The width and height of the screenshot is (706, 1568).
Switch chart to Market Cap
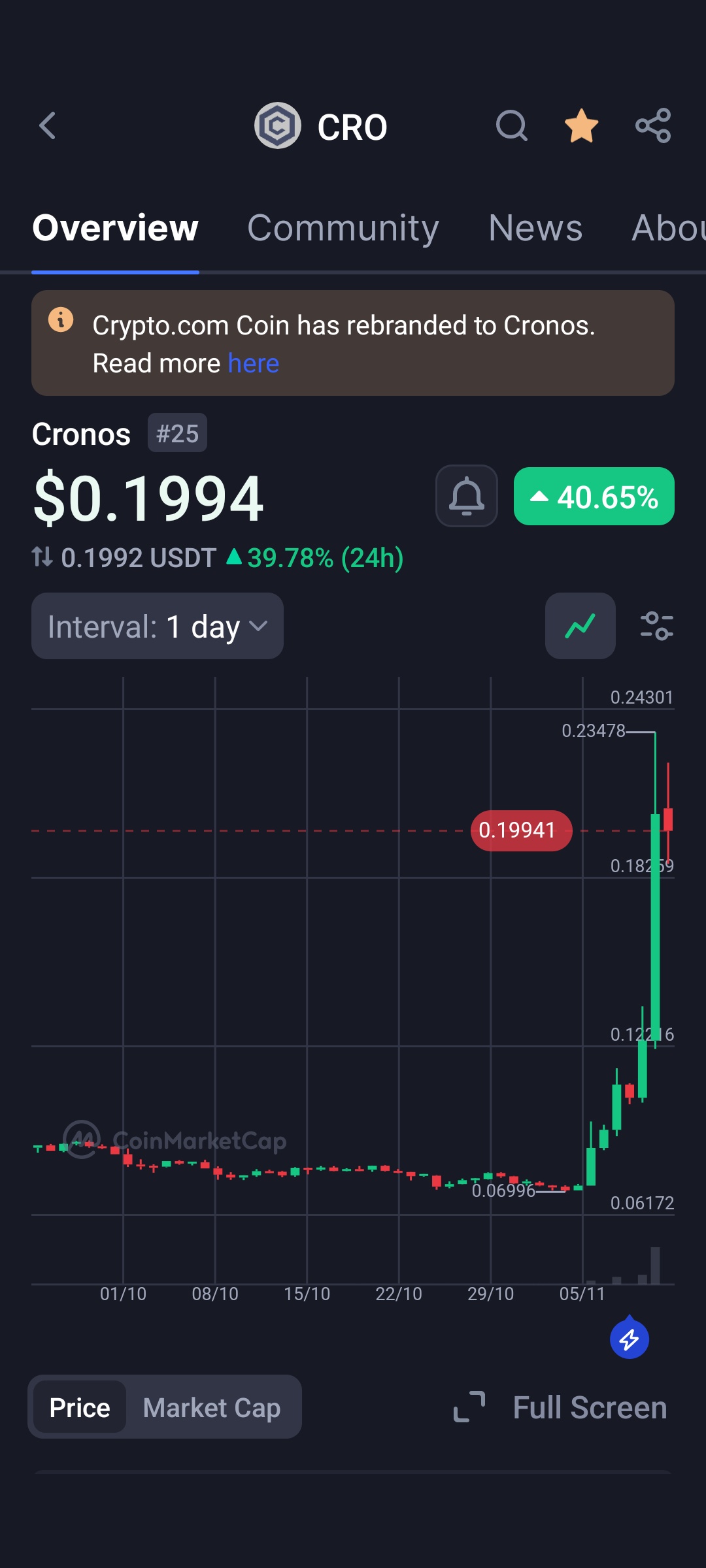tap(212, 1407)
